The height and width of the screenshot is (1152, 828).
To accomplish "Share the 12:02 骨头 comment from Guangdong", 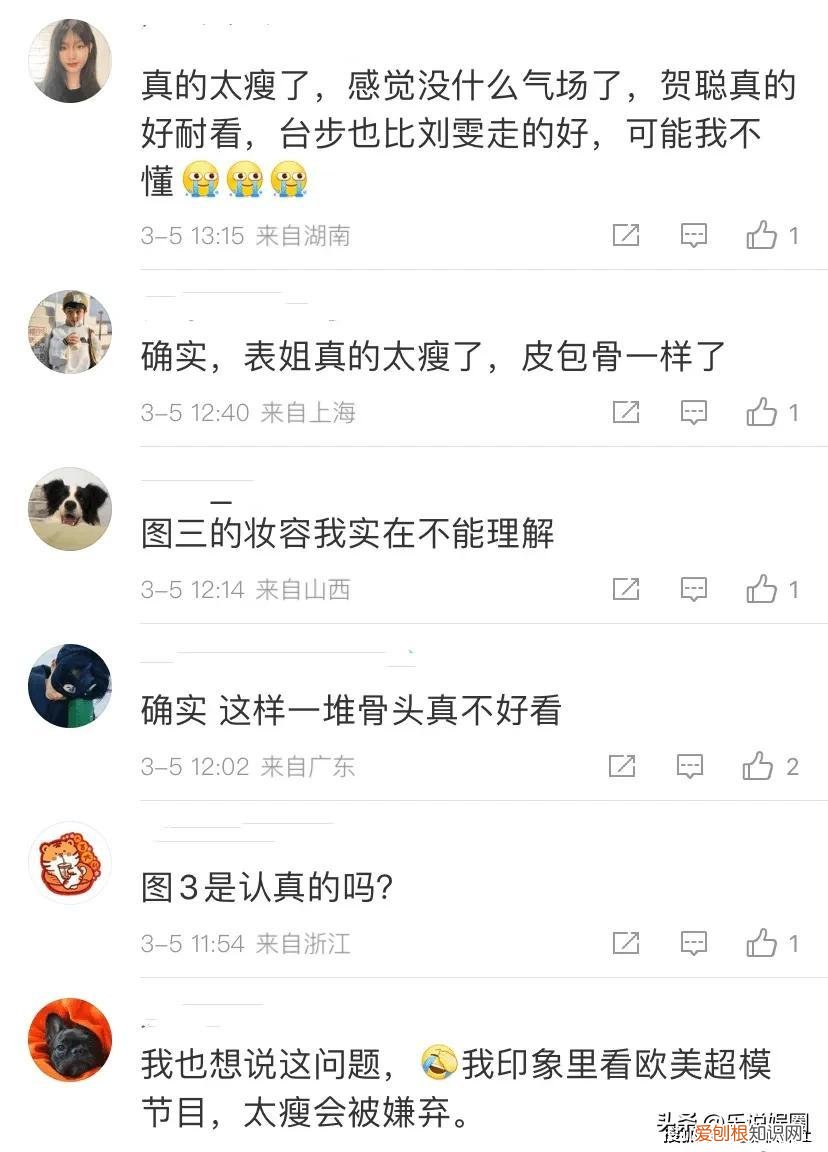I will pos(626,766).
